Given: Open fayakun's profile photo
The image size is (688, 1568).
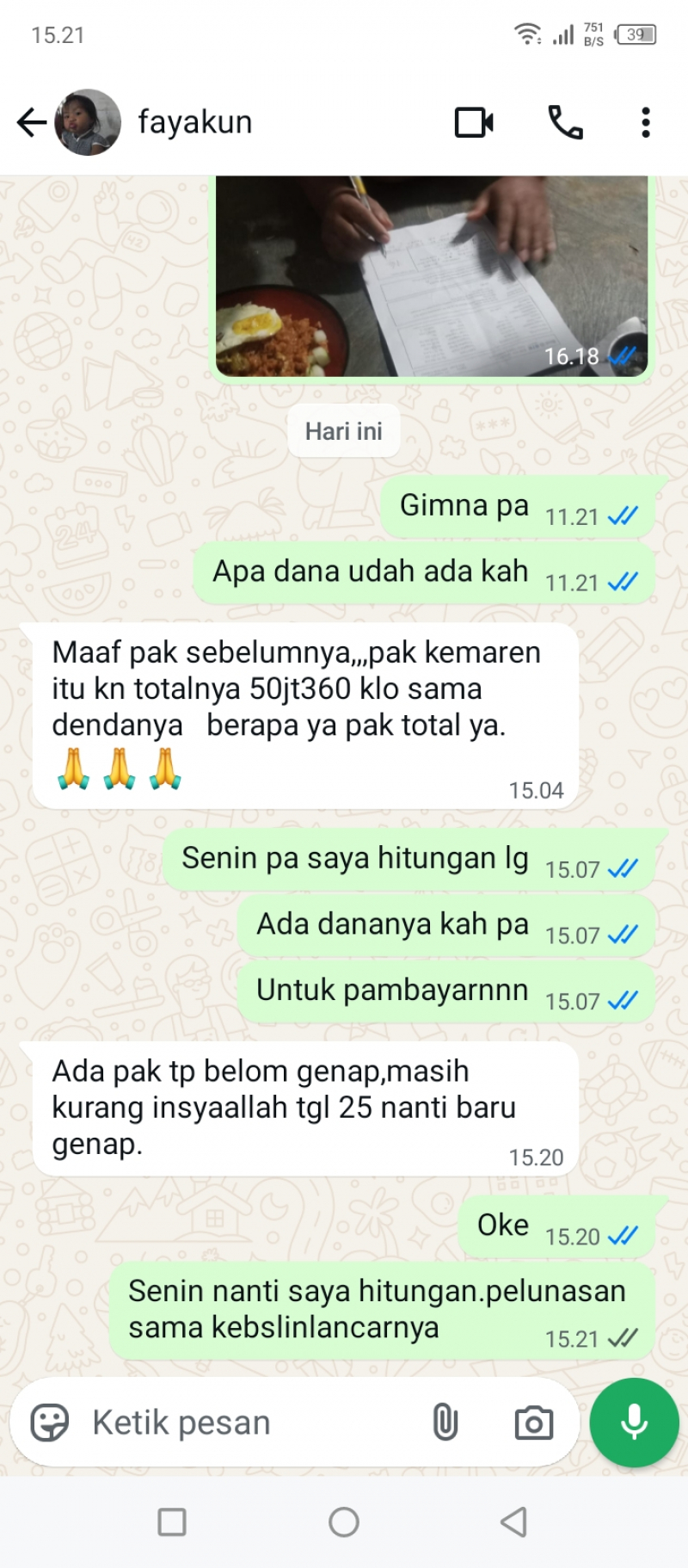Looking at the screenshot, I should point(88,122).
